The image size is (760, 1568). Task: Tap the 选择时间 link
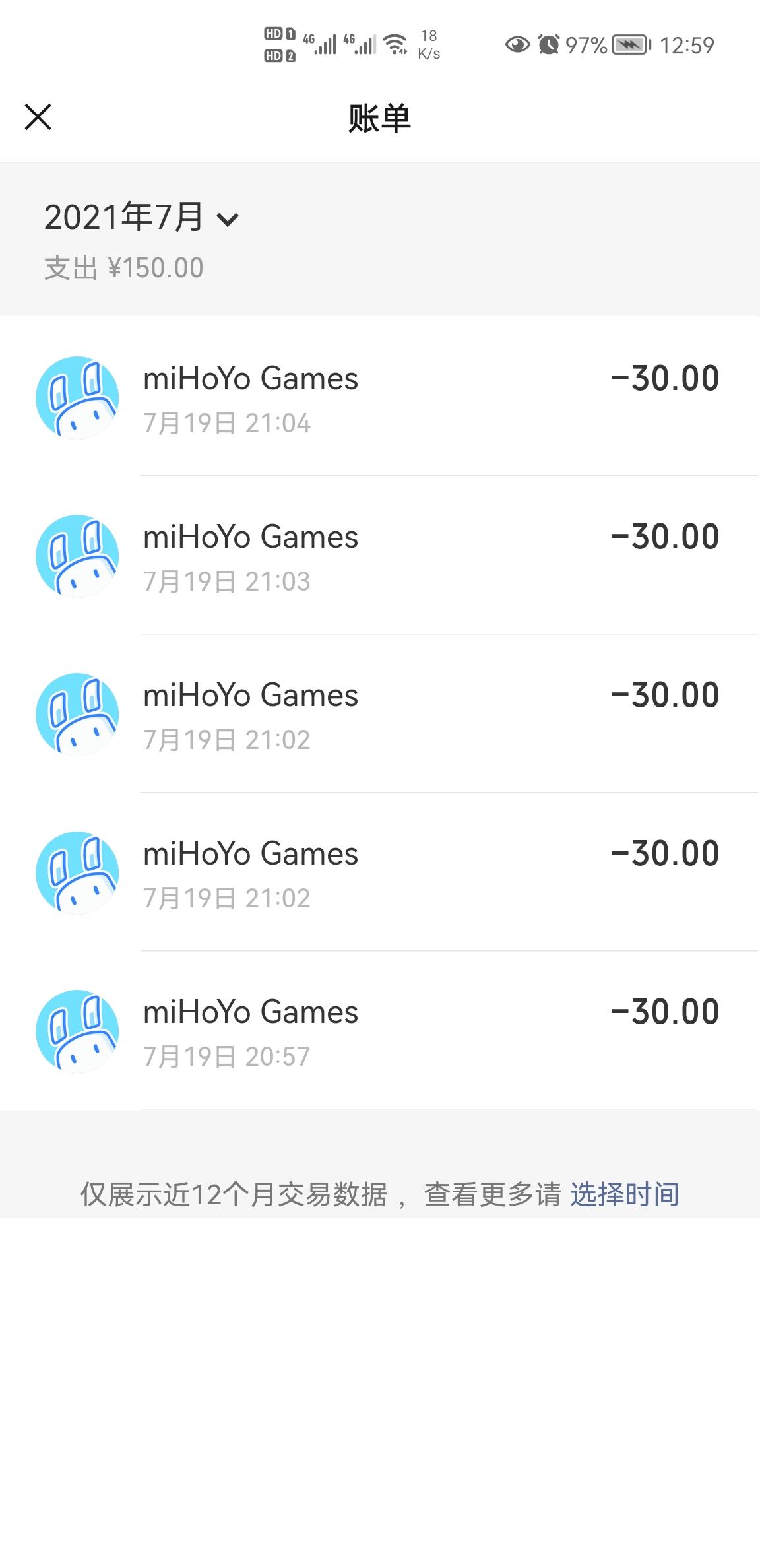pos(625,1194)
